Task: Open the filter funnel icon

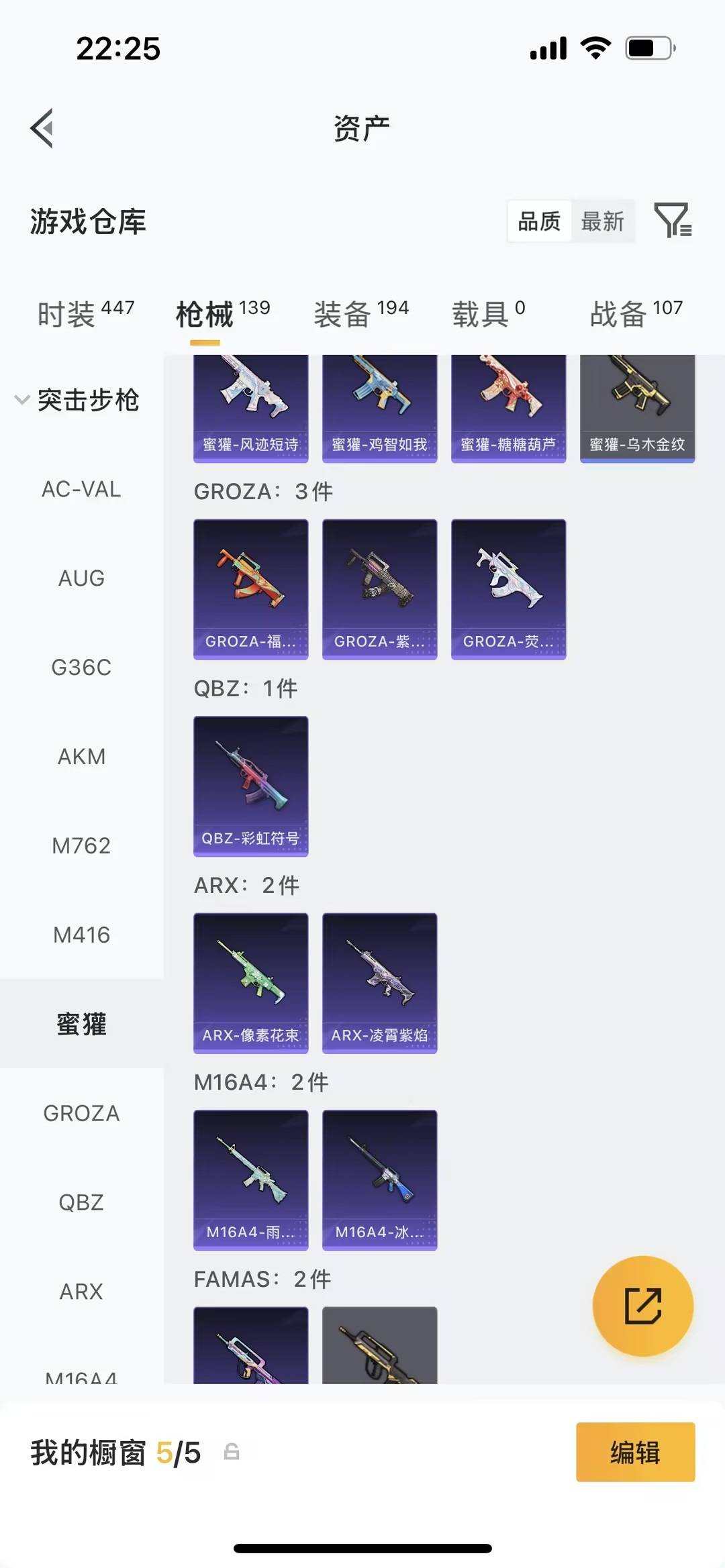Action: [x=673, y=220]
